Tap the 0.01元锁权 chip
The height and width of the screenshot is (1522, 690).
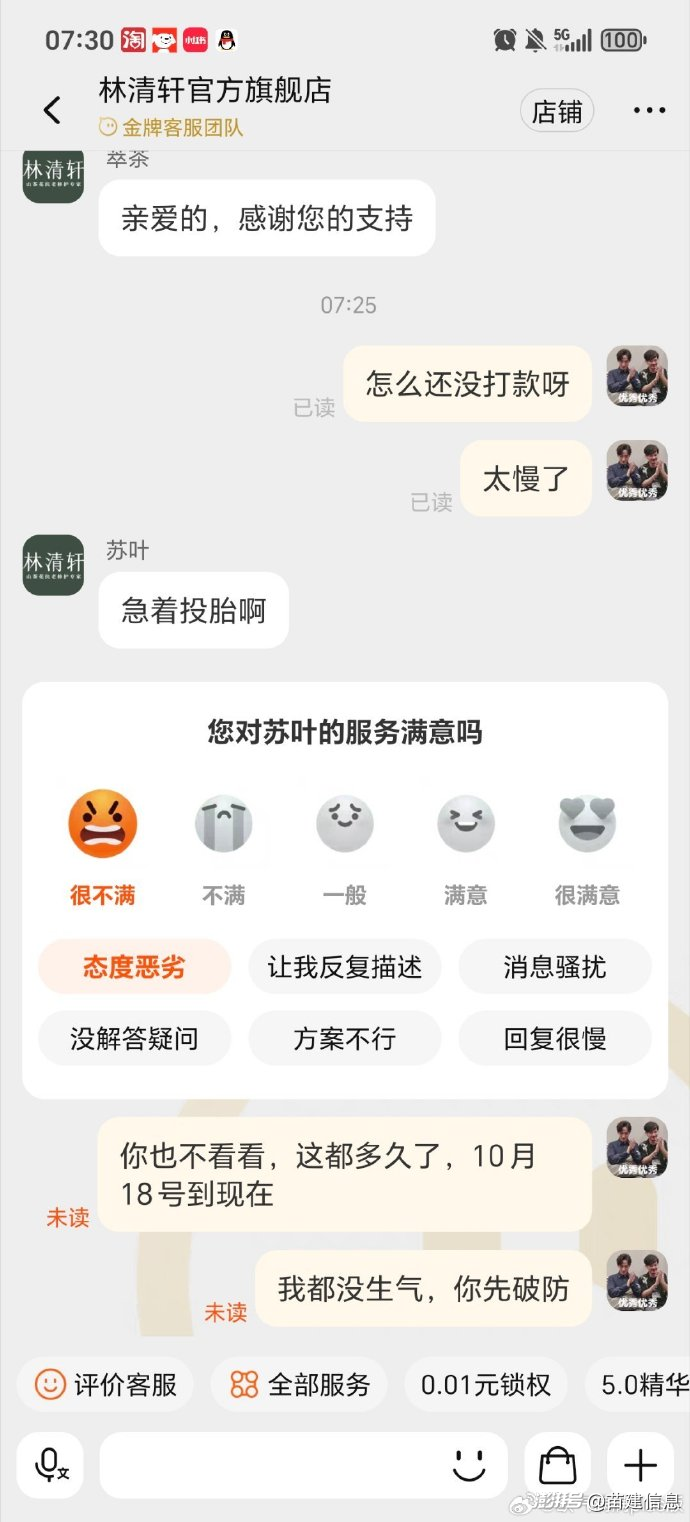[485, 1384]
